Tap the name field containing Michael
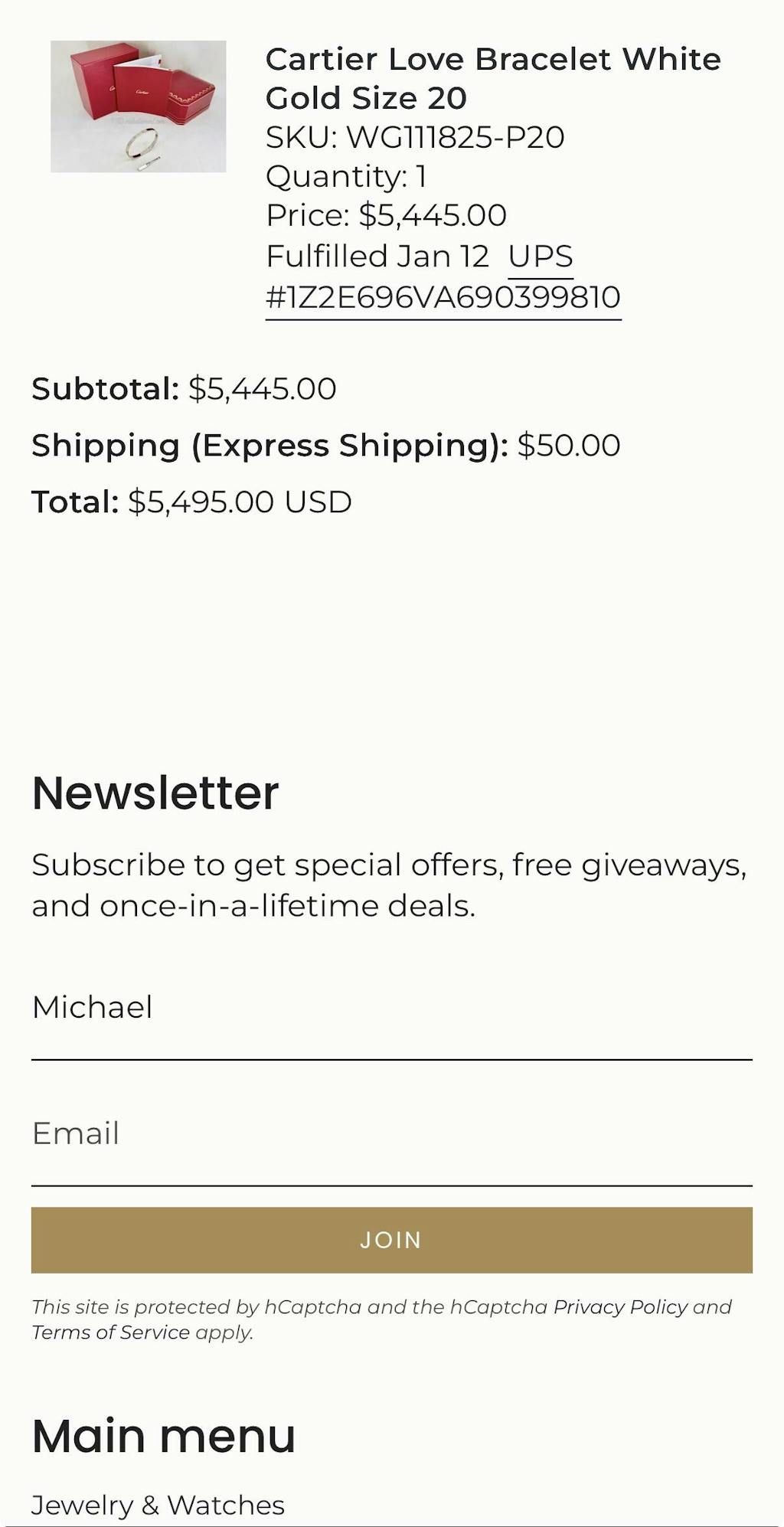The height and width of the screenshot is (1527, 784). [391, 1008]
